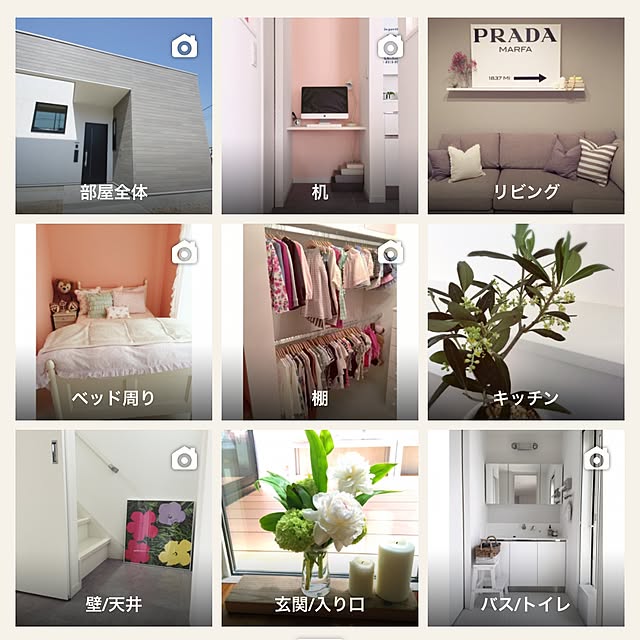Tap the camera icon on ベッド周り tile

point(183,252)
